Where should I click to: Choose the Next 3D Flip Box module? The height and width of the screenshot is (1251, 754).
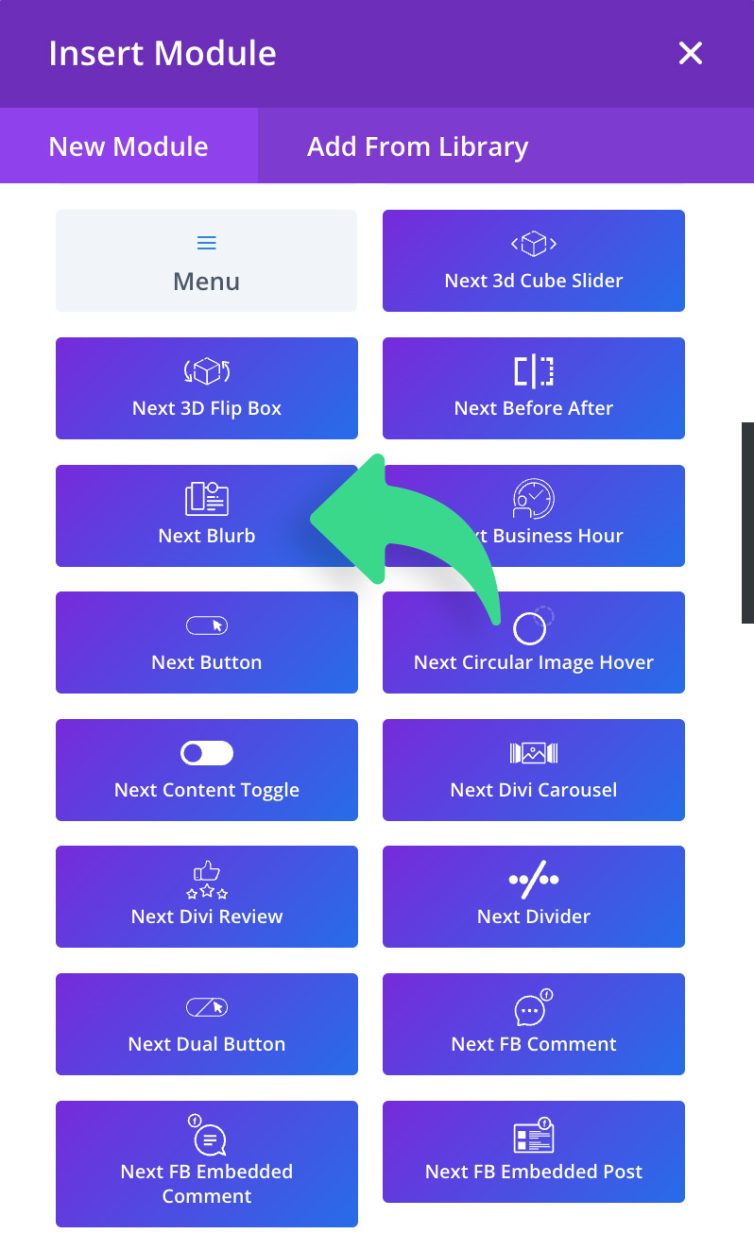click(206, 388)
